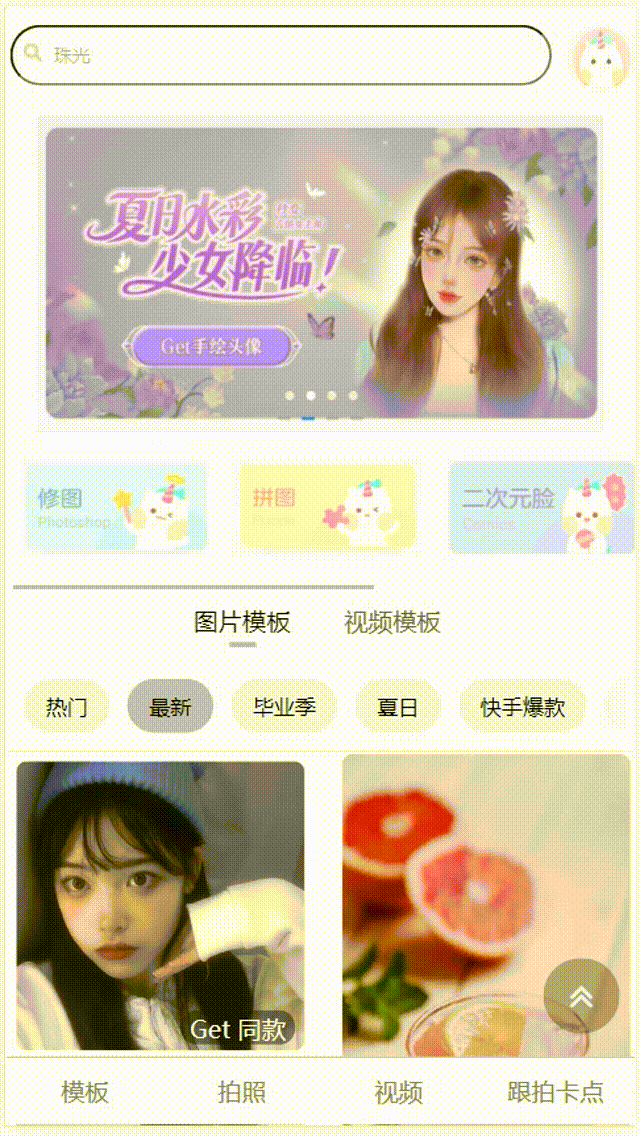The width and height of the screenshot is (640, 1136).
Task: Open the 修图 Photoshop card
Action: [115, 507]
